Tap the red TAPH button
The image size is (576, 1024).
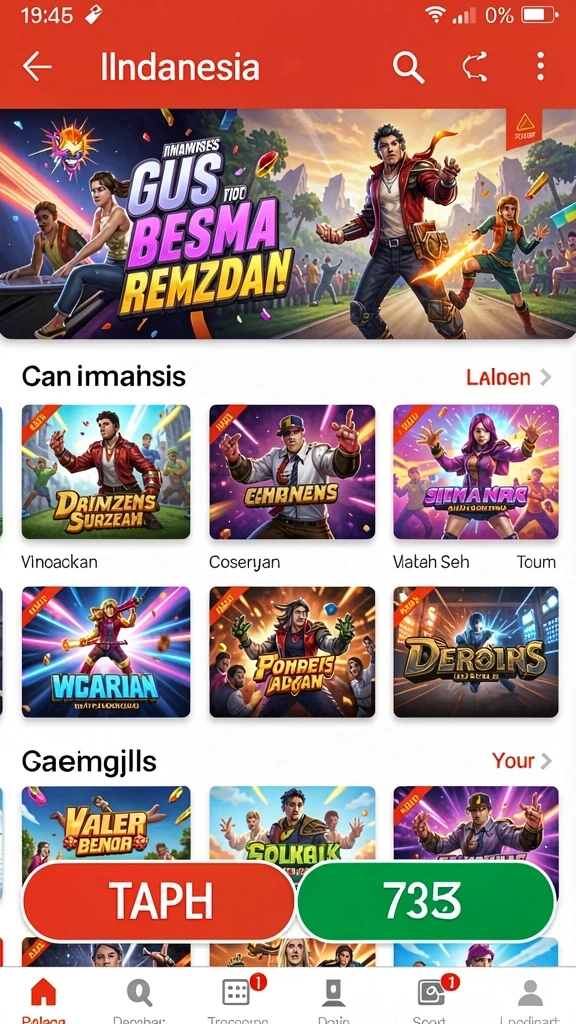[x=159, y=901]
